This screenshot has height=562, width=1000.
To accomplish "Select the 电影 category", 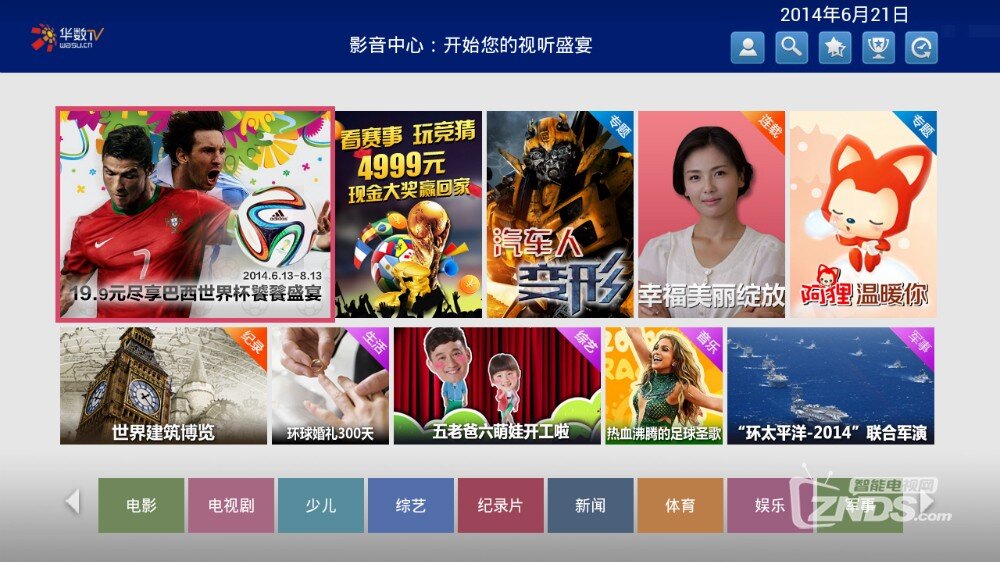I will tap(141, 505).
